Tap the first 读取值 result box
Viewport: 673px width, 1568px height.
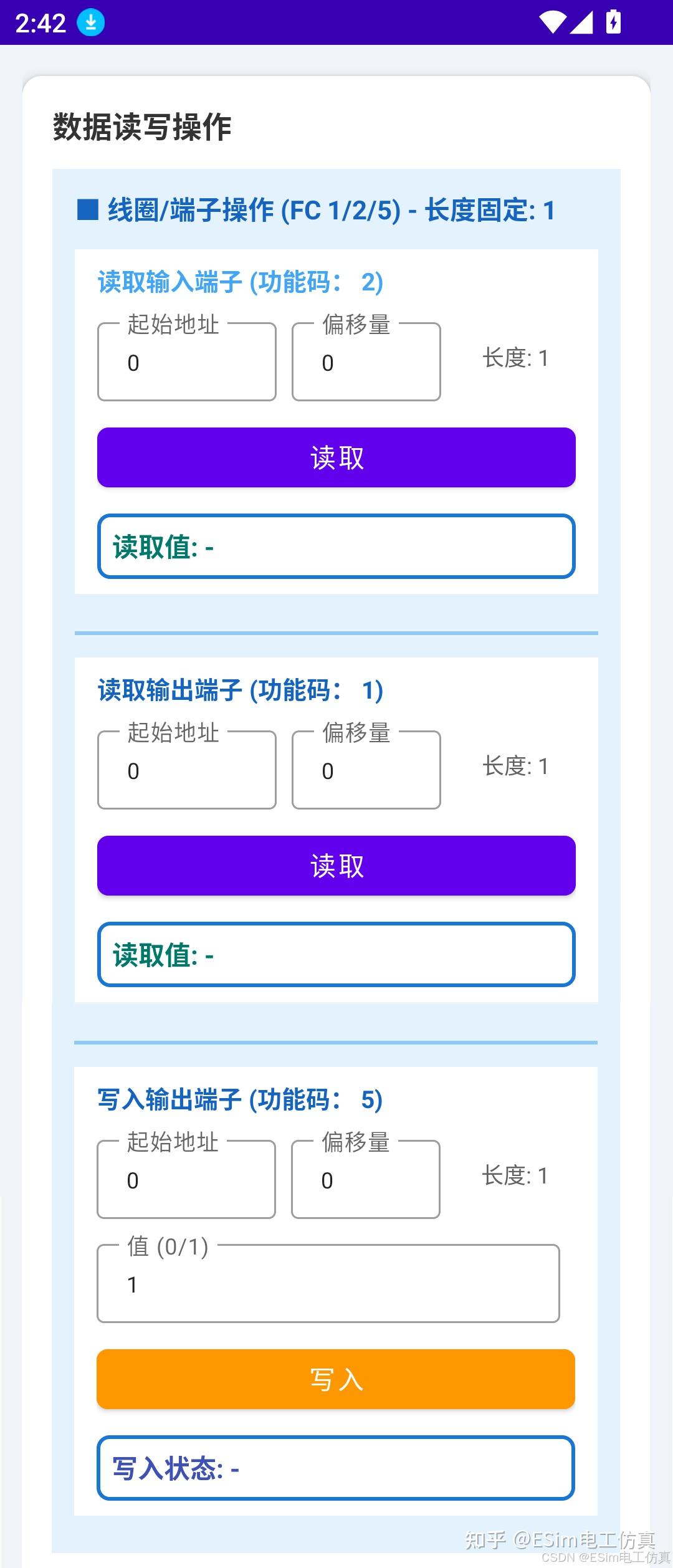pyautogui.click(x=336, y=547)
